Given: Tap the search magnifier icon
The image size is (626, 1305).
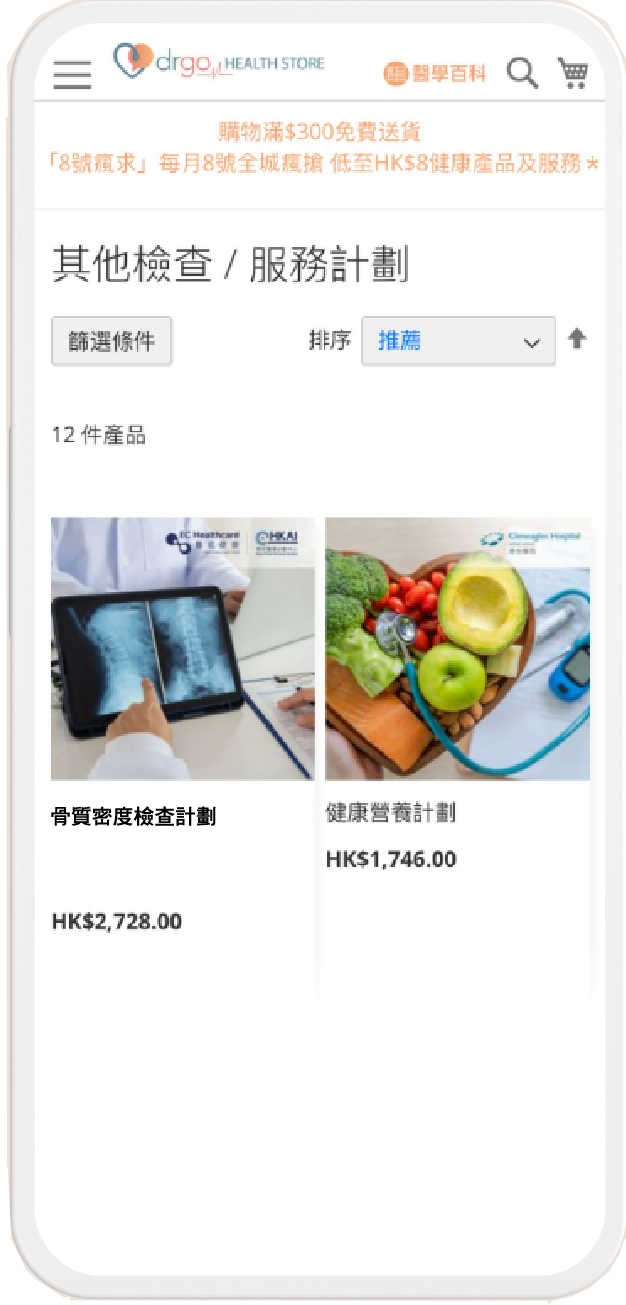Looking at the screenshot, I should (x=522, y=72).
